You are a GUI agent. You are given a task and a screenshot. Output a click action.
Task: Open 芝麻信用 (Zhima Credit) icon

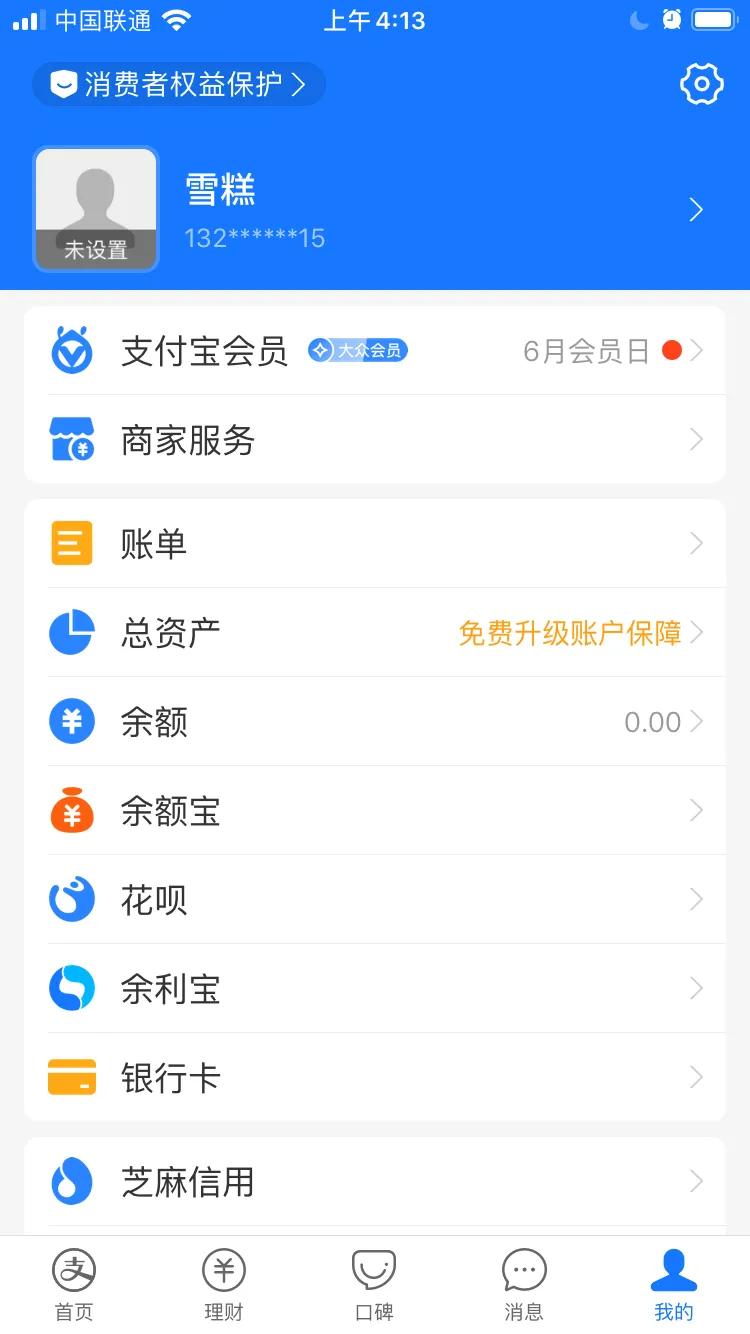pyautogui.click(x=70, y=1182)
